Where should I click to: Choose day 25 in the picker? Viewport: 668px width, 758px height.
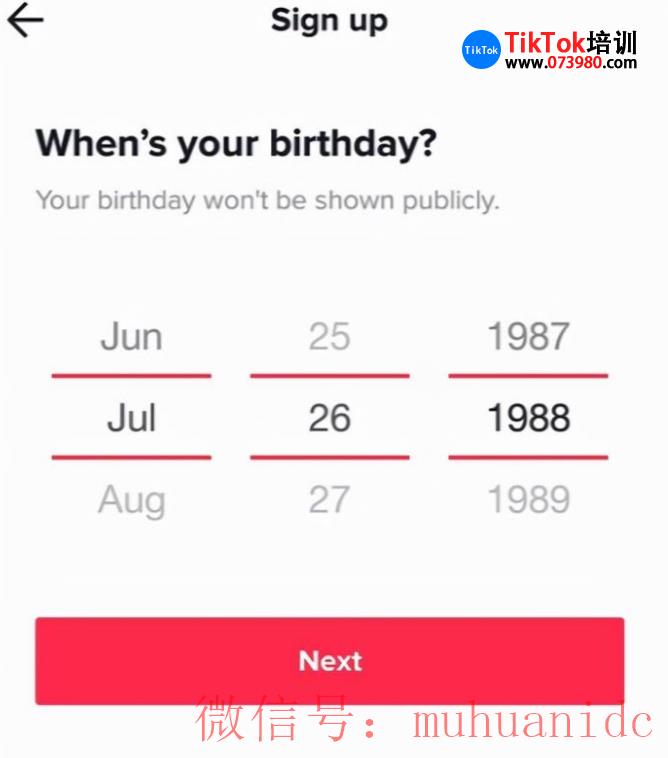click(329, 337)
